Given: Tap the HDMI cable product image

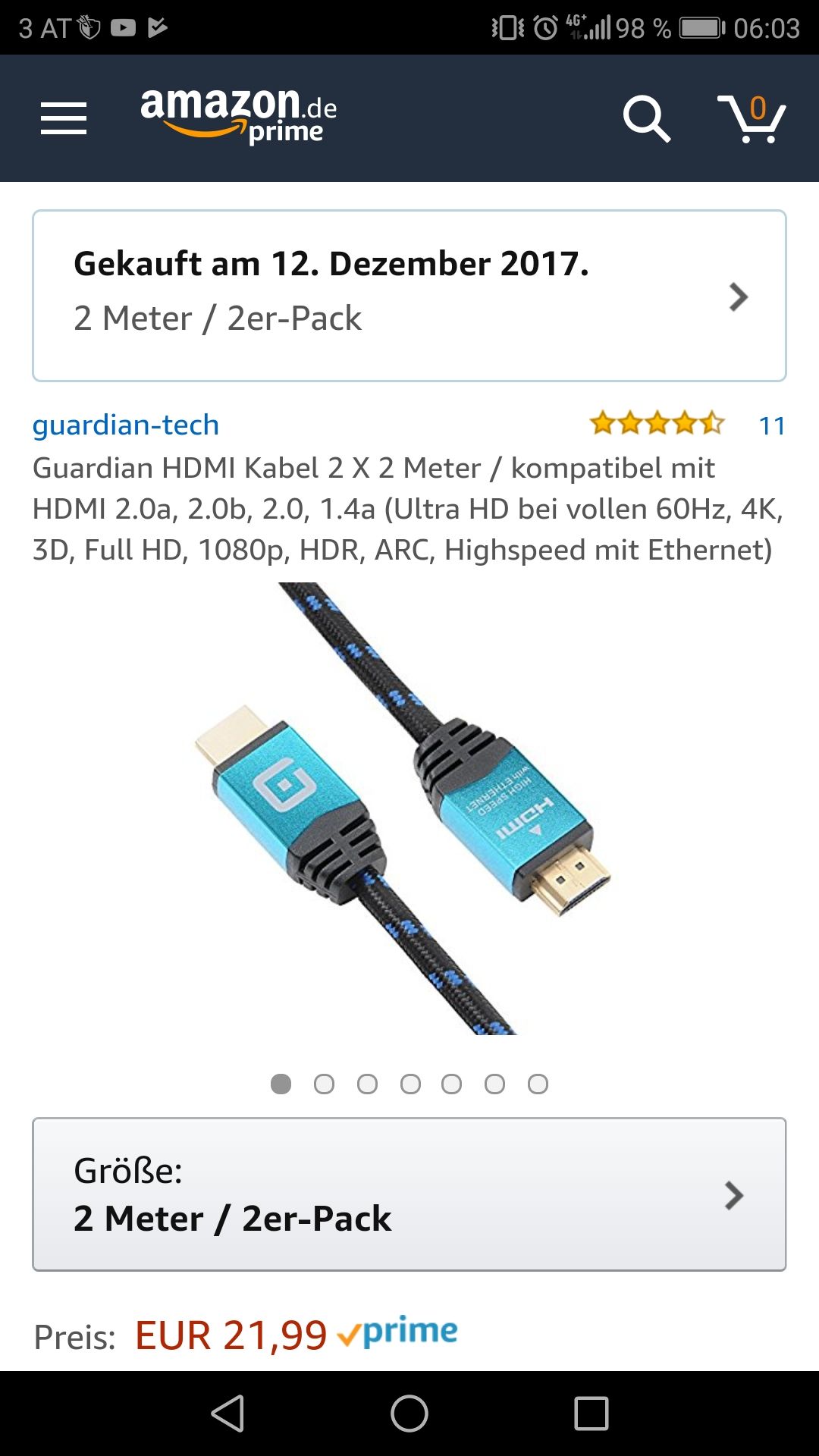Looking at the screenshot, I should [x=409, y=811].
